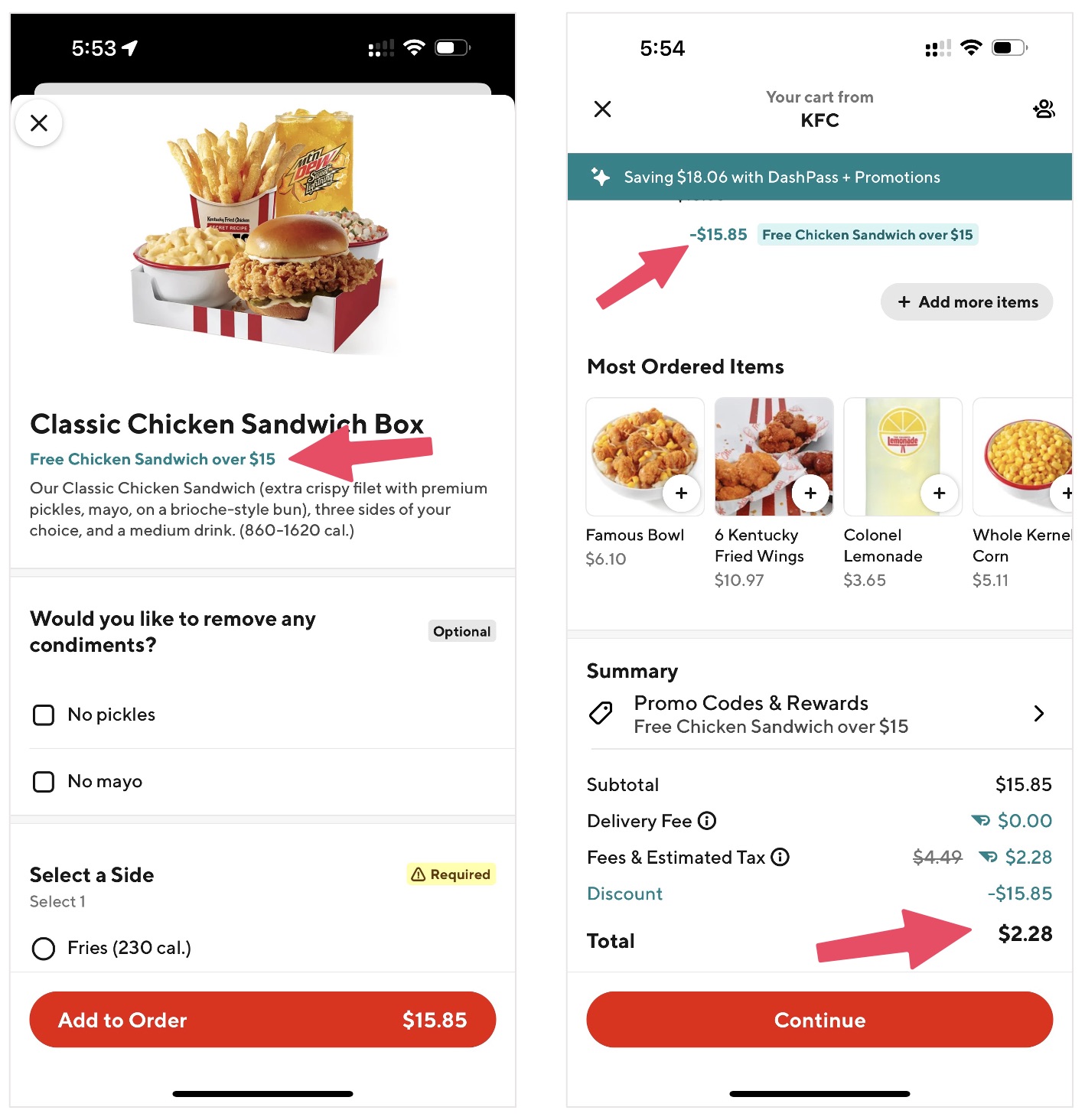Add Whole Kernel Corn with plus icon
The width and height of the screenshot is (1085, 1120).
pos(1067,493)
